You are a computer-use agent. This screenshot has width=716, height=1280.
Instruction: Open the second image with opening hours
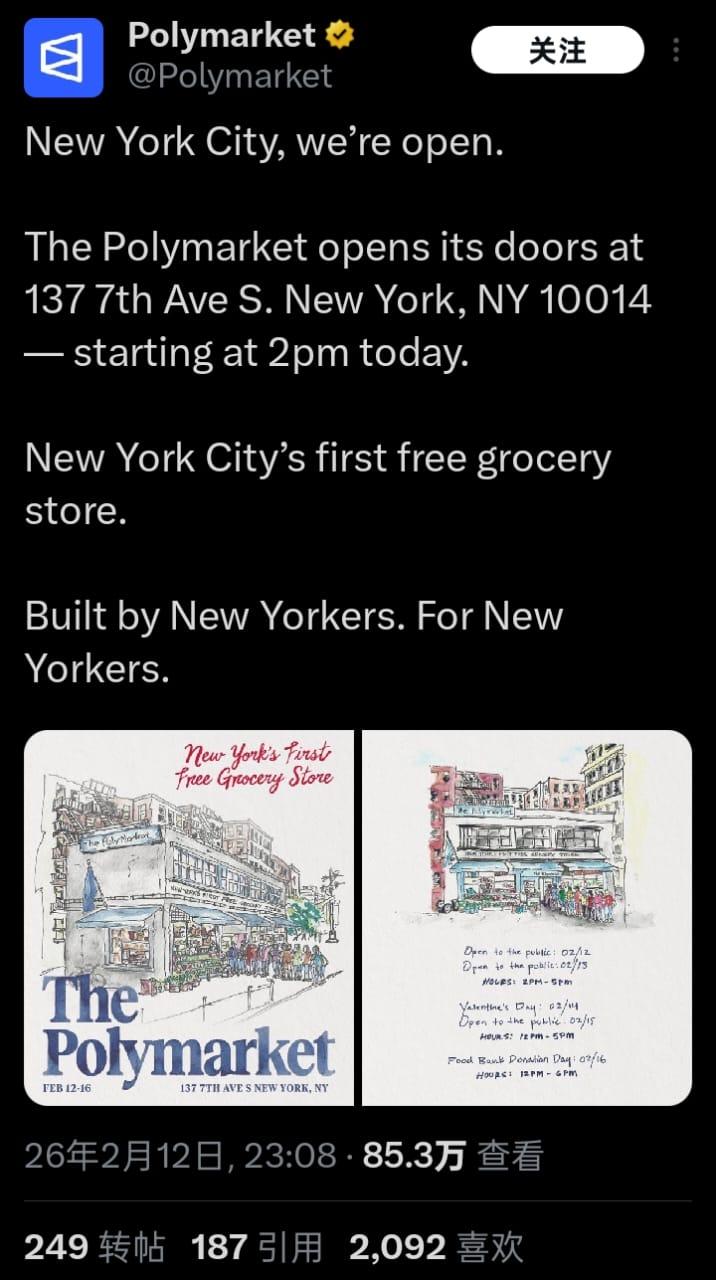point(526,917)
